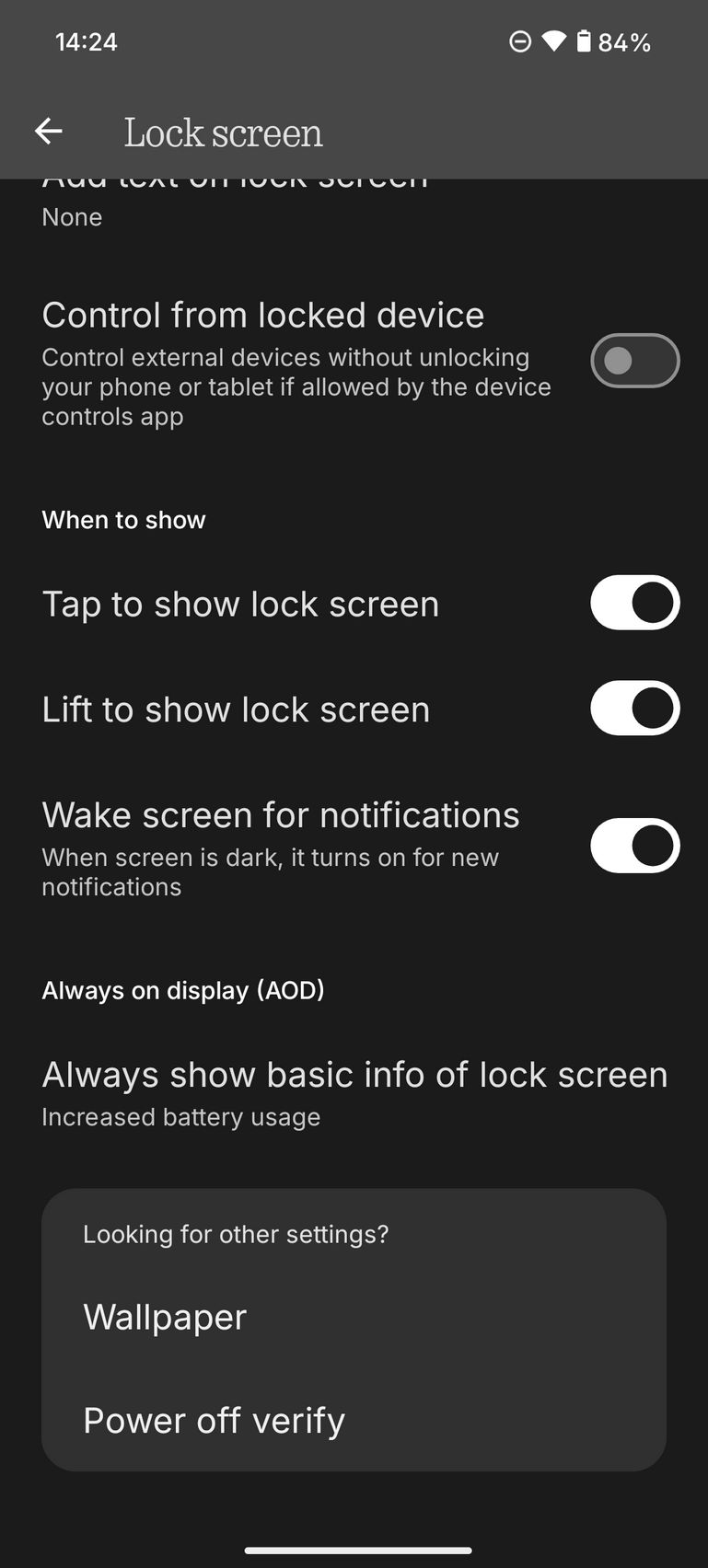This screenshot has height=1568, width=708.
Task: Toggle Wake screen for notifications off
Action: coord(634,846)
